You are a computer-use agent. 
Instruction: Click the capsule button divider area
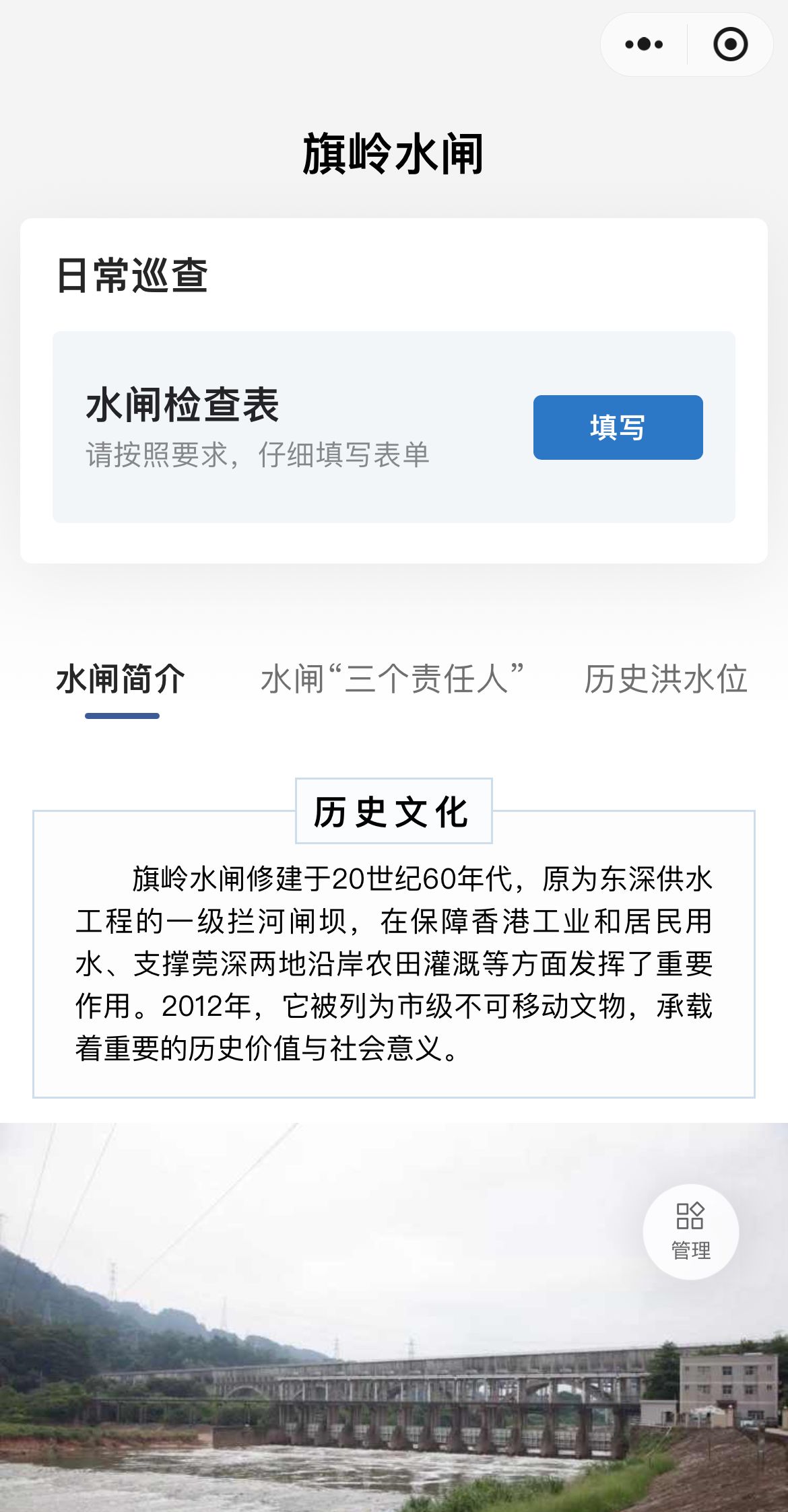coord(688,44)
